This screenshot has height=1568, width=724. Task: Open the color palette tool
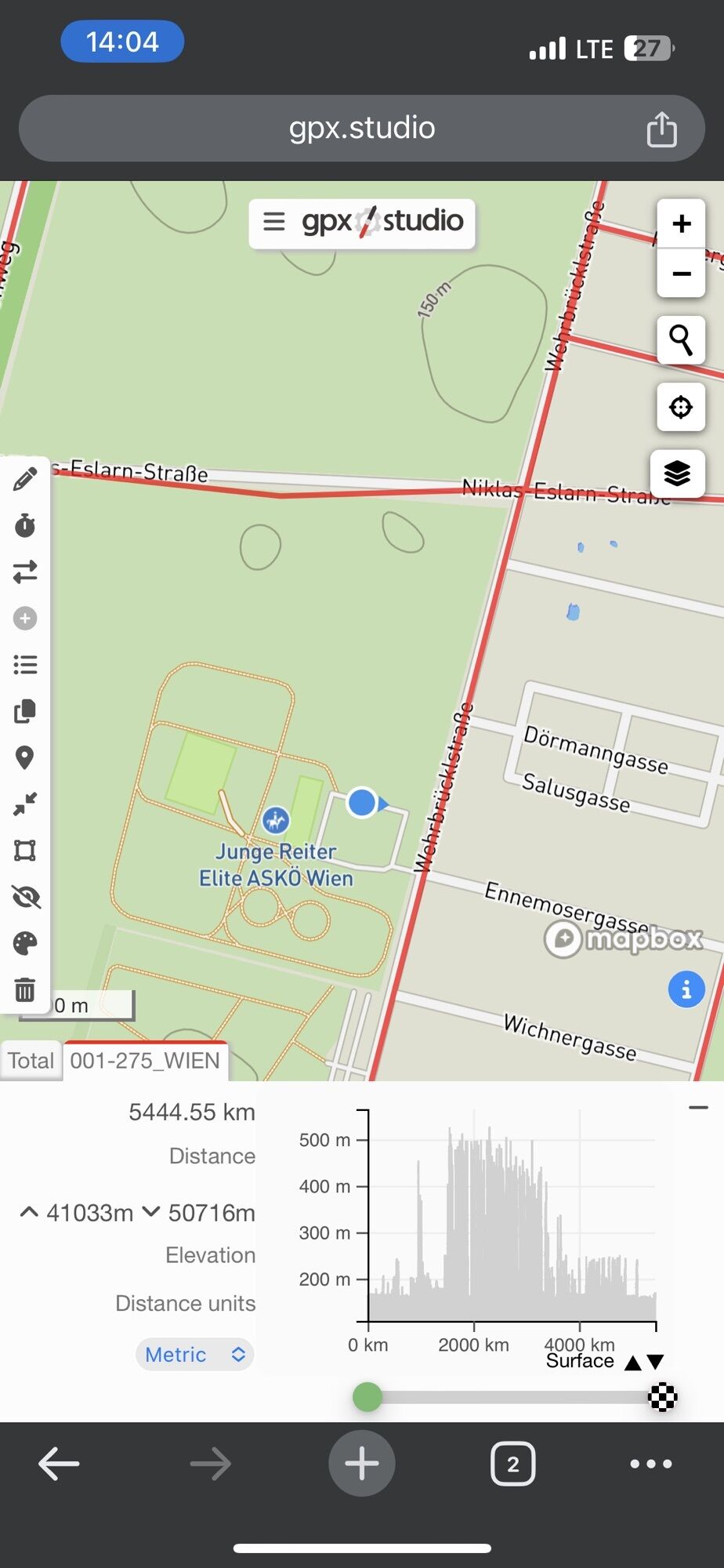pyautogui.click(x=25, y=943)
